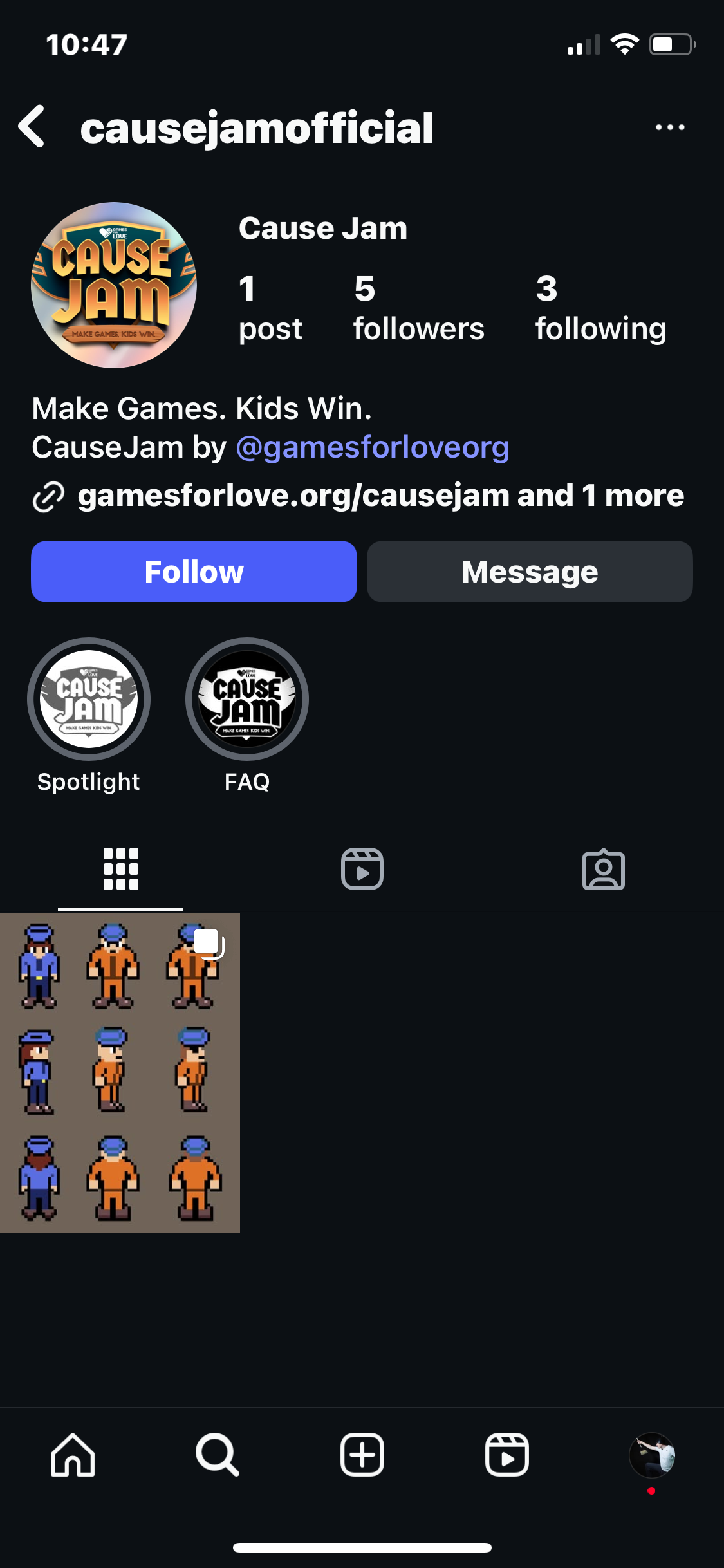Open the FAQ story highlight
Viewport: 724px width, 1568px height.
247,699
